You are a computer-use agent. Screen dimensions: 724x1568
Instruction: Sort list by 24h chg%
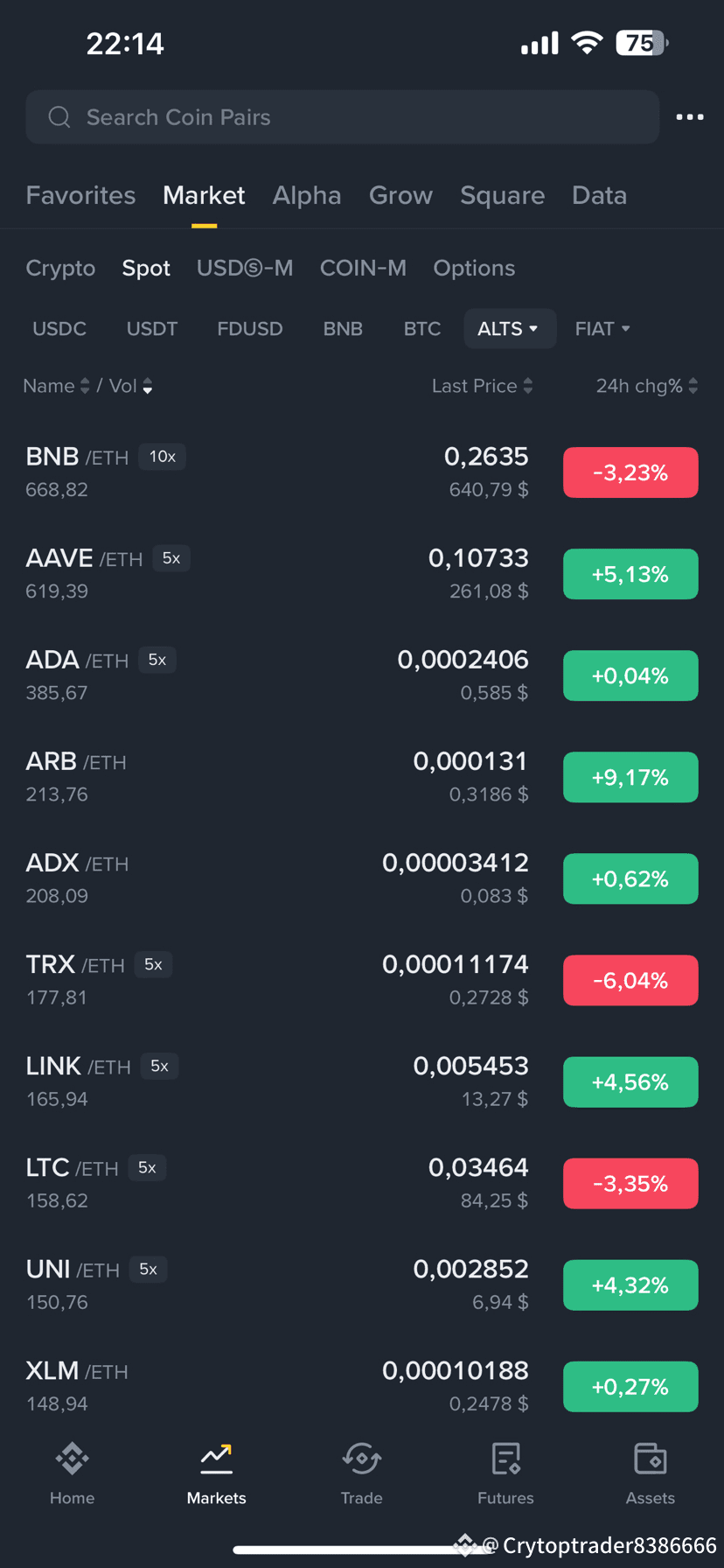pyautogui.click(x=647, y=386)
